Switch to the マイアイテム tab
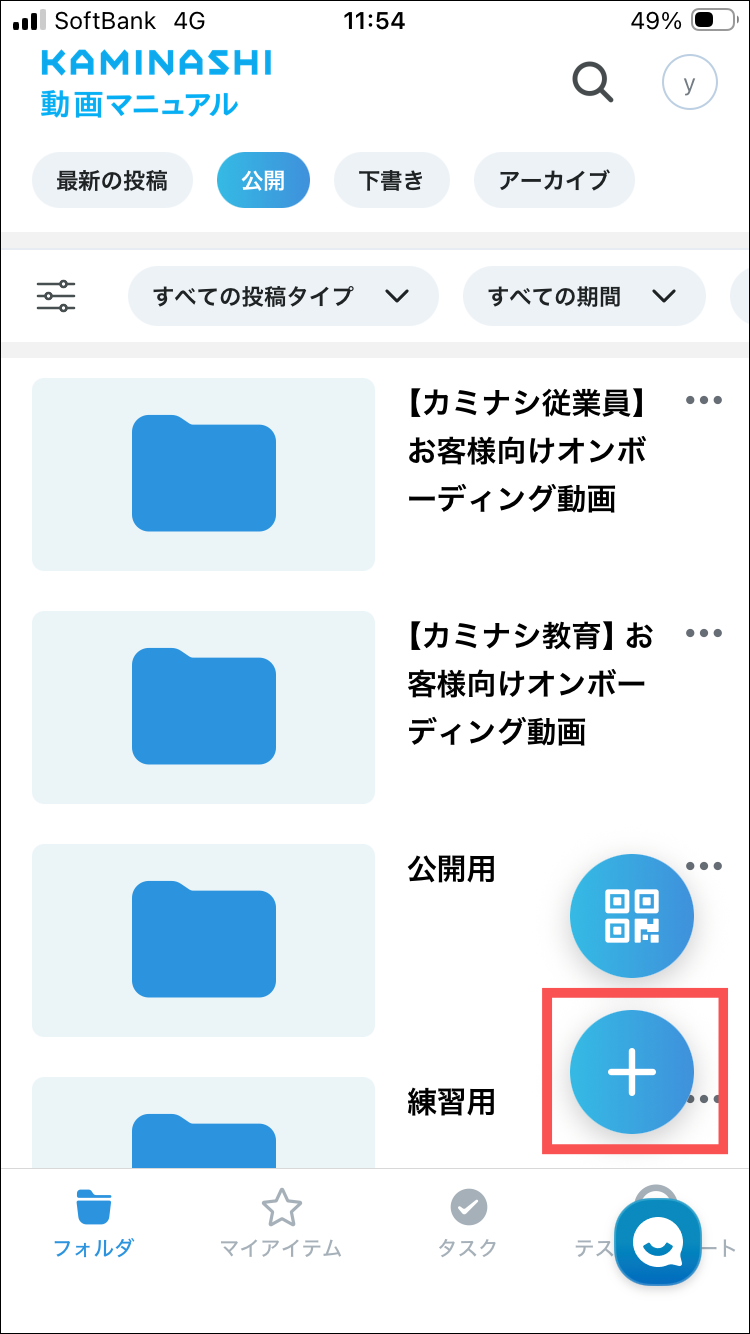The image size is (750, 1334). [281, 1222]
